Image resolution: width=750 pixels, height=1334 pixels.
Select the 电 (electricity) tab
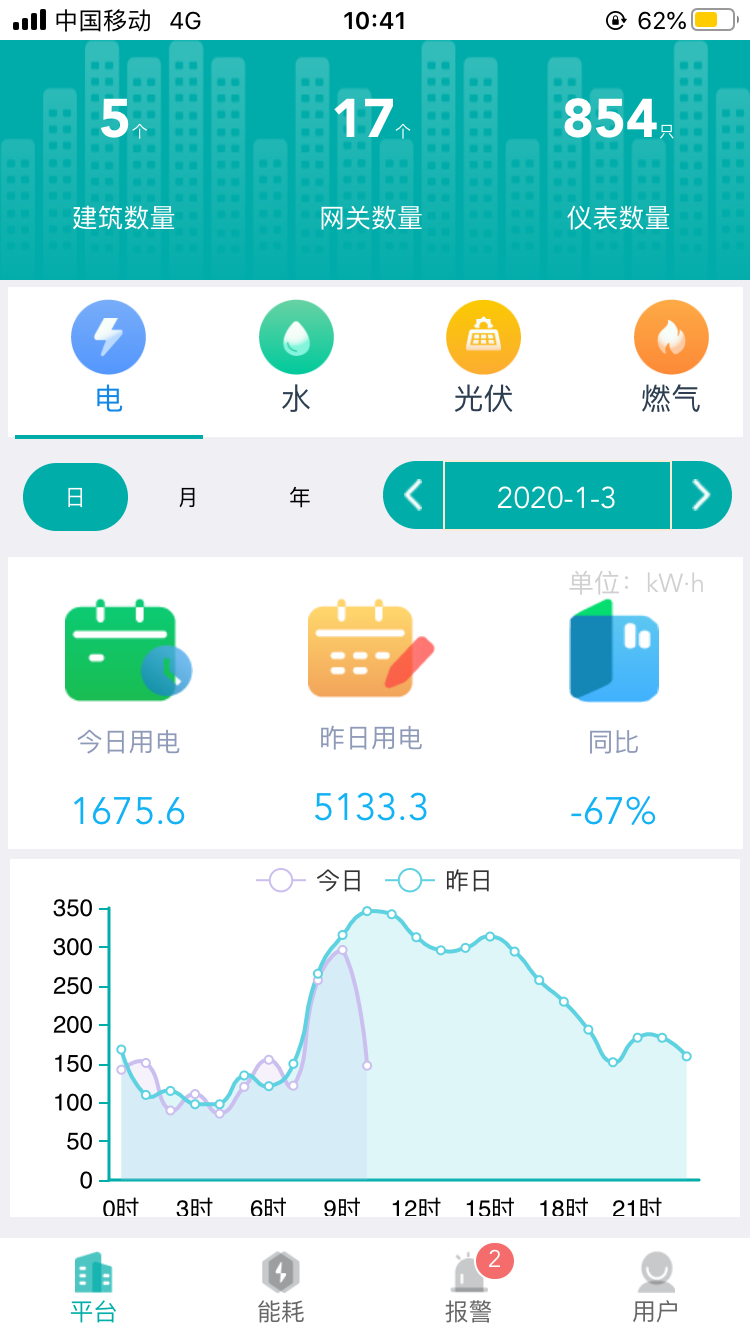coord(108,358)
